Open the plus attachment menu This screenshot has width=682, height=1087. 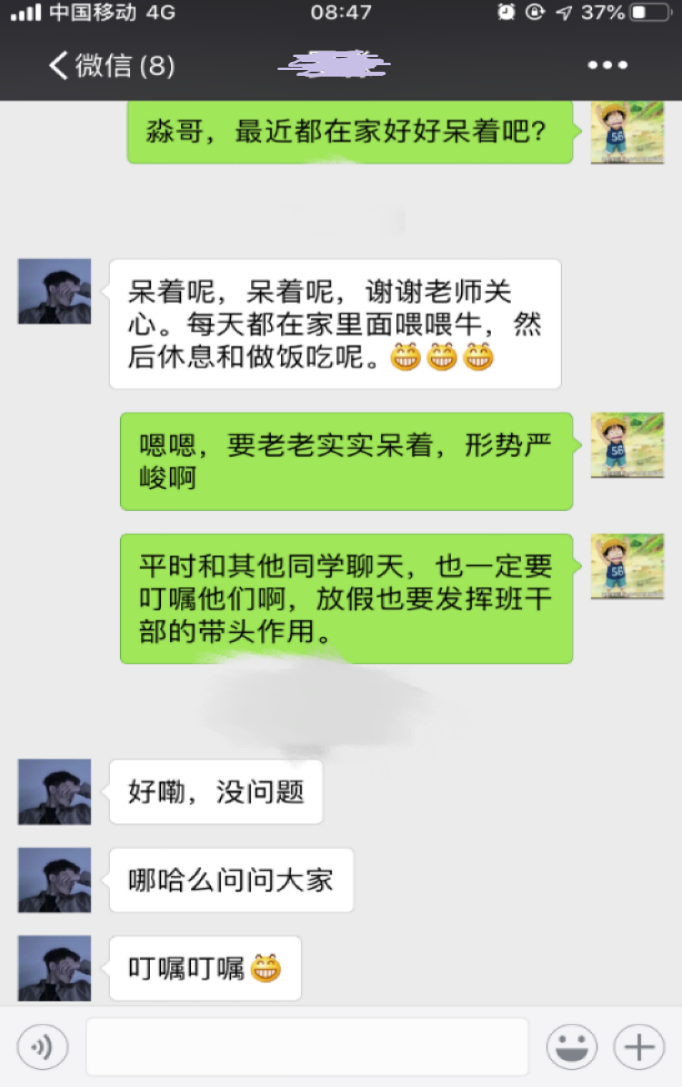pos(639,1047)
